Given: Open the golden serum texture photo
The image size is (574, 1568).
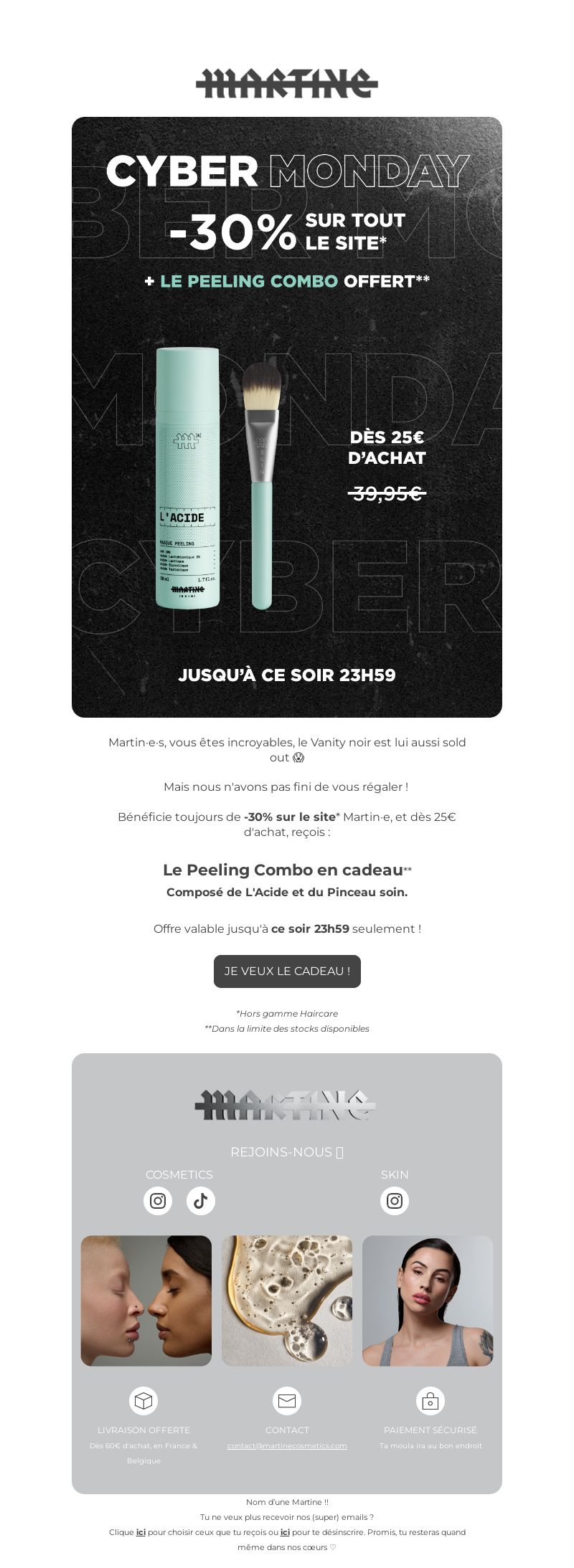Looking at the screenshot, I should 287,1301.
